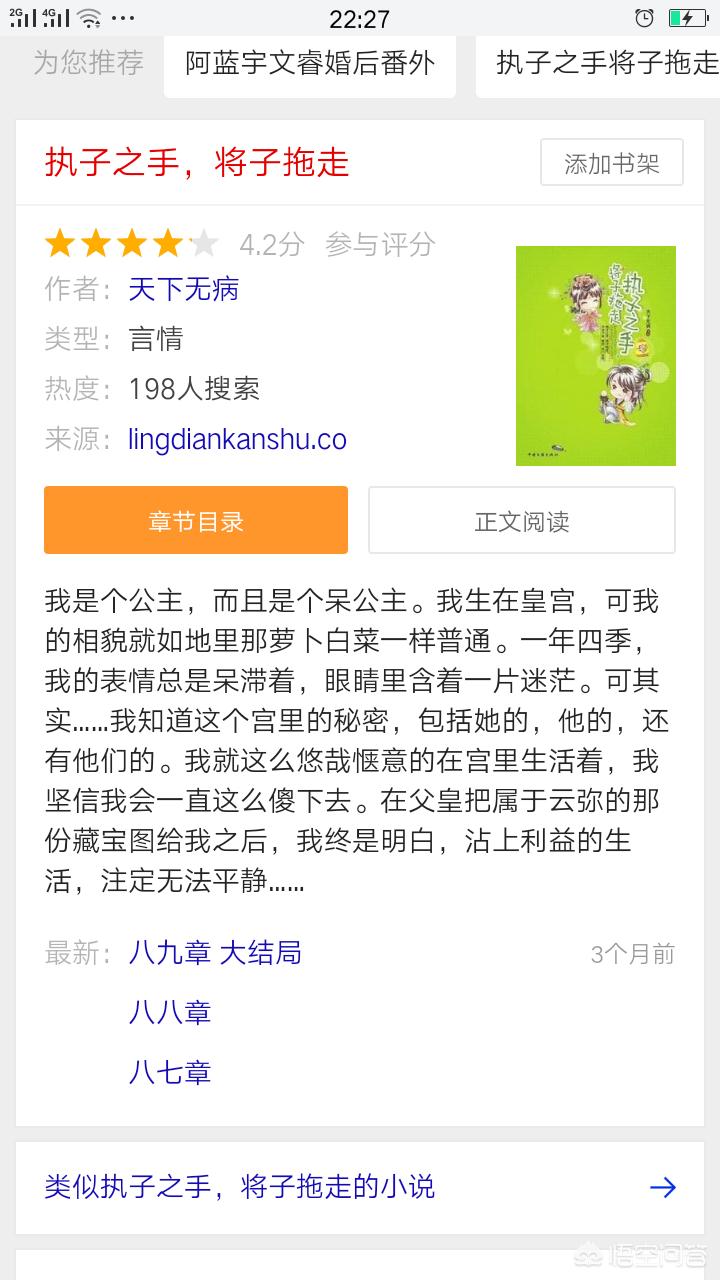This screenshot has height=1280, width=720.
Task: Open chapter 八八章
Action: 170,1013
